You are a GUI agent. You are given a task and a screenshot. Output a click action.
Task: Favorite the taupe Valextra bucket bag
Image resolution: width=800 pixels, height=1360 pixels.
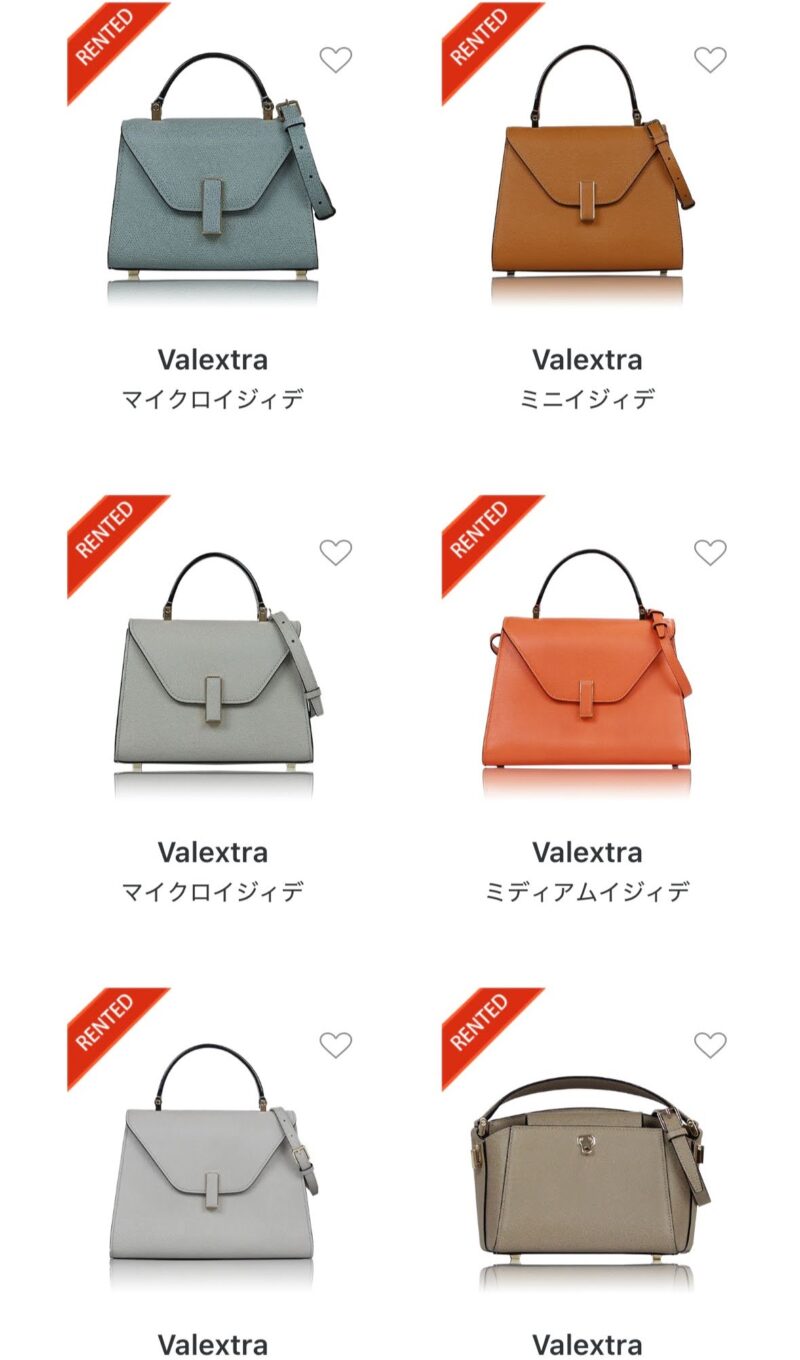click(710, 1045)
